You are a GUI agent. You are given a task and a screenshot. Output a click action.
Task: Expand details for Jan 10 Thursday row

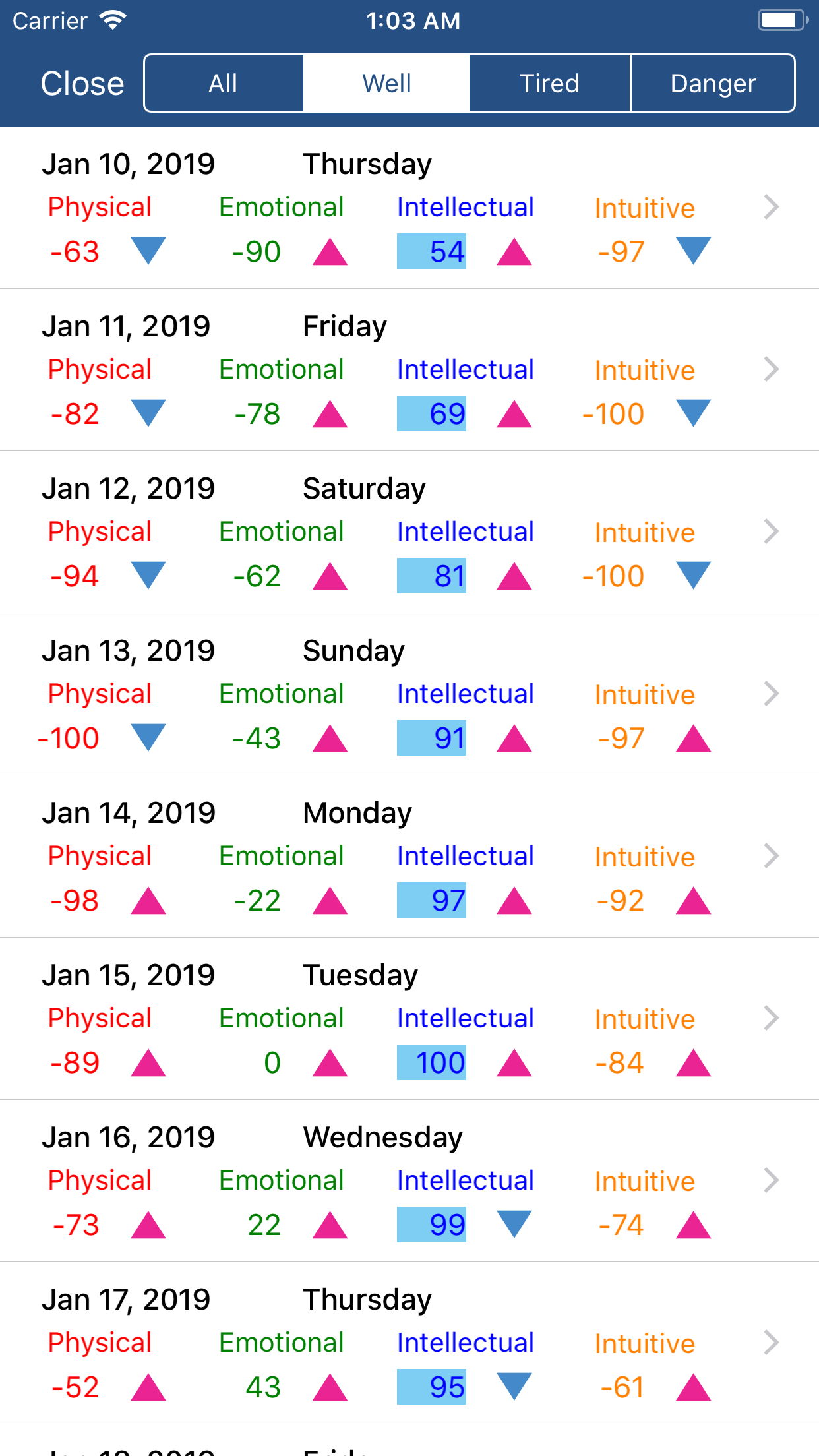click(x=771, y=207)
